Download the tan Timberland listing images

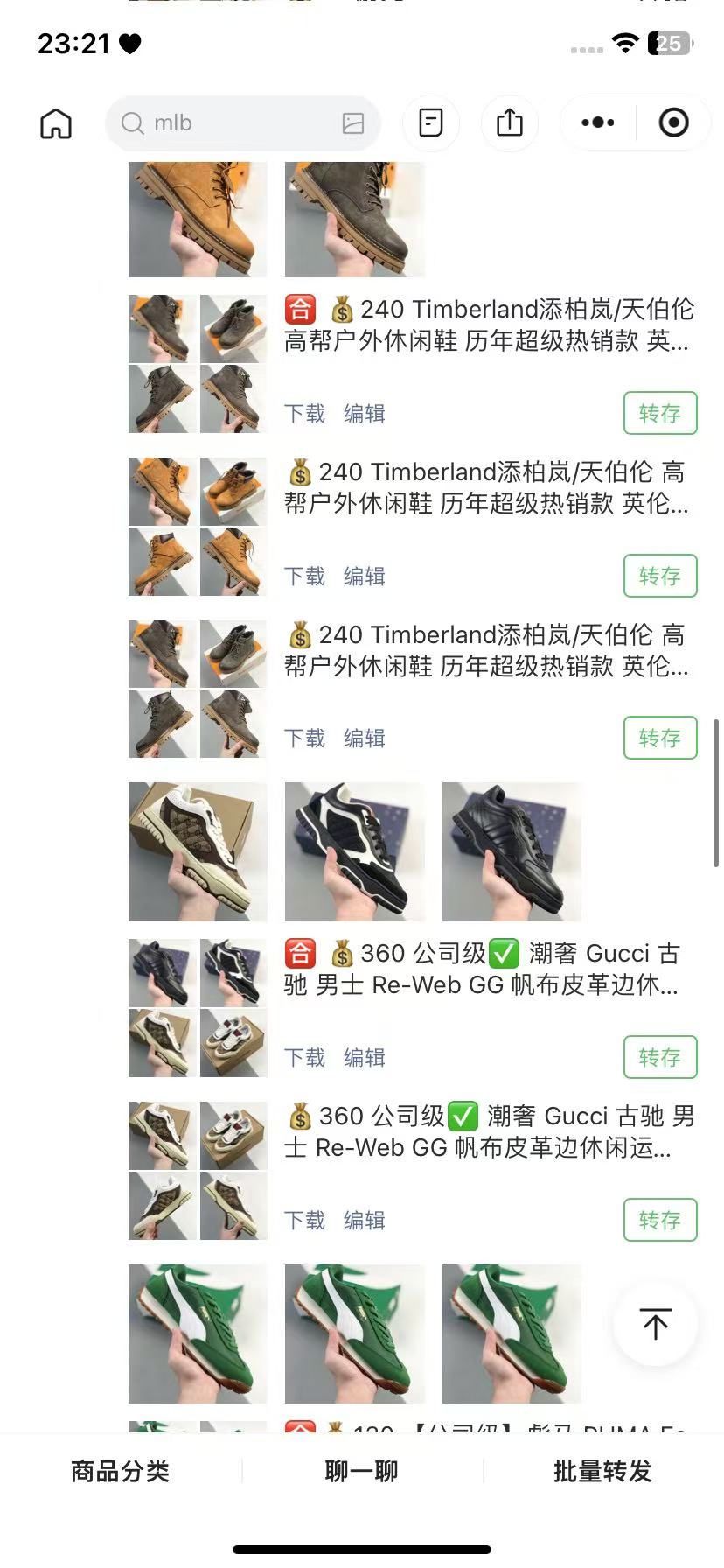click(x=304, y=576)
